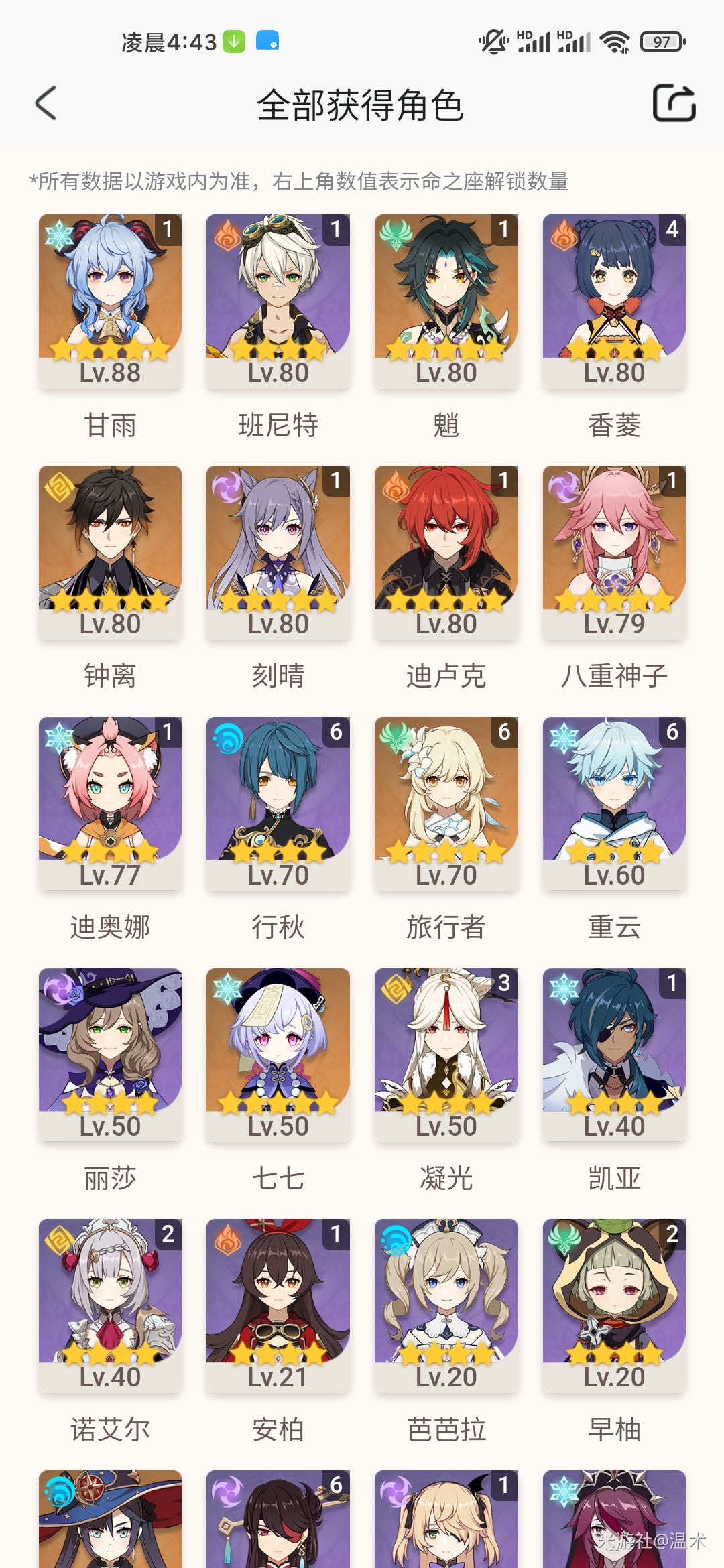Open 凝光 character card

coord(446,1055)
